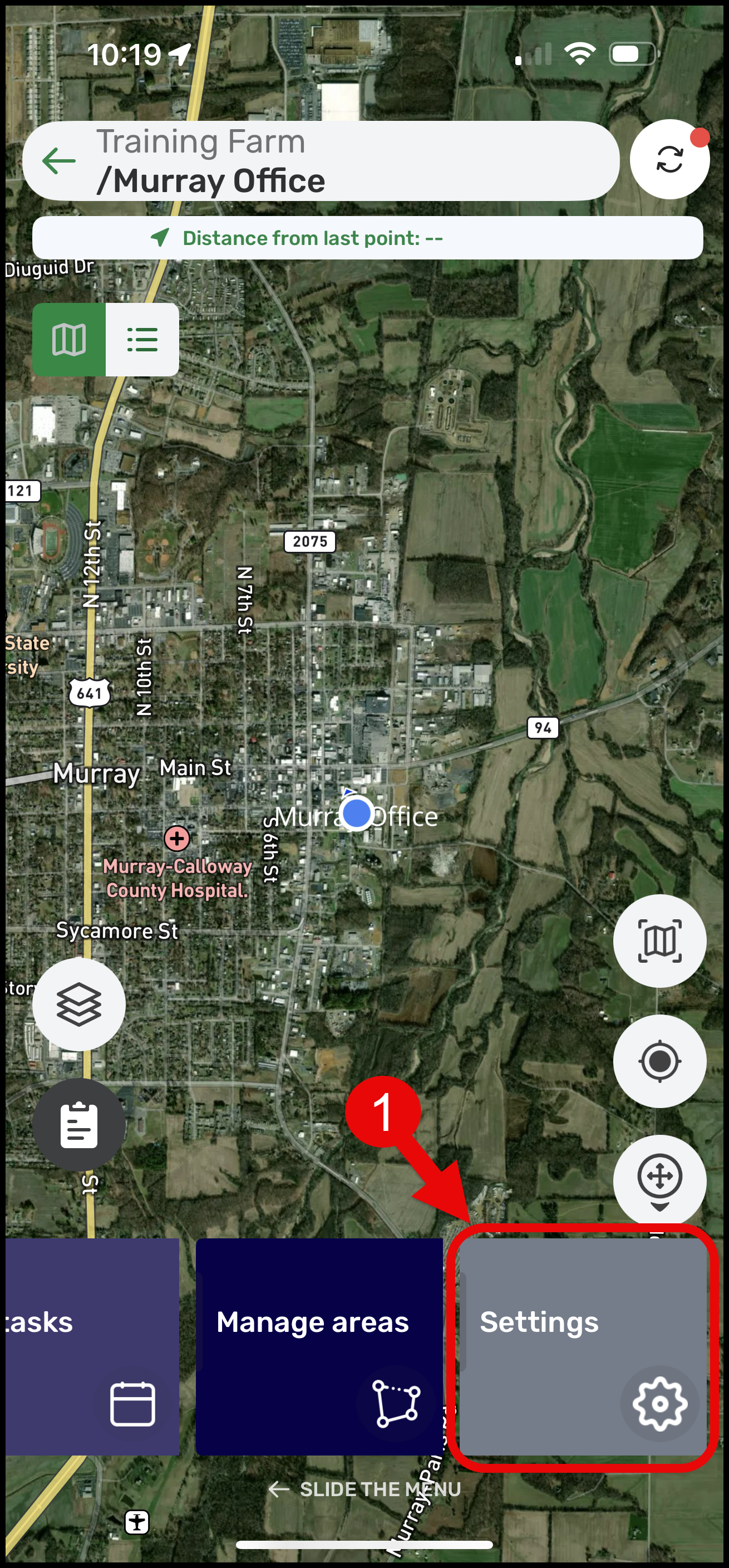The width and height of the screenshot is (729, 1568).
Task: Tap the map boundaries icon on right side
Action: click(661, 940)
